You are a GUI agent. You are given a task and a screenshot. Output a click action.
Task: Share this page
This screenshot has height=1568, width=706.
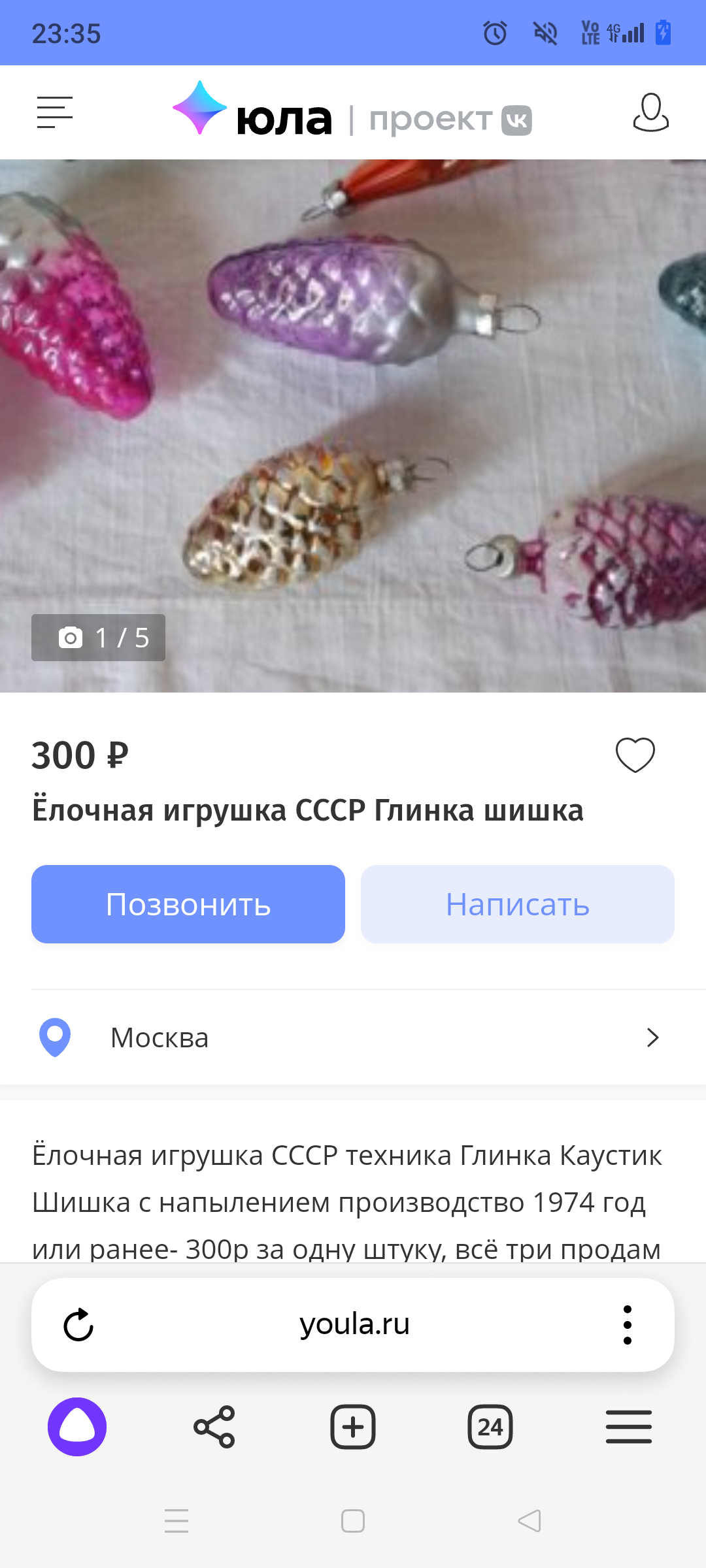pos(214,1427)
